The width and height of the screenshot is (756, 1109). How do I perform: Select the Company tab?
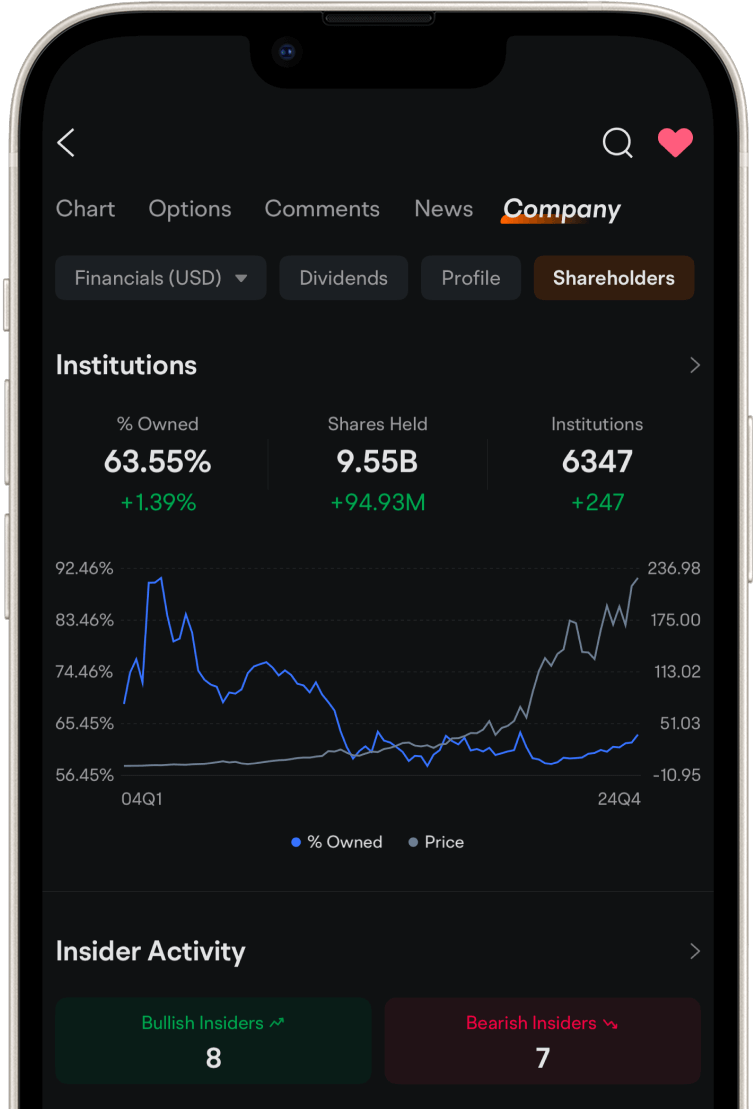tap(561, 209)
